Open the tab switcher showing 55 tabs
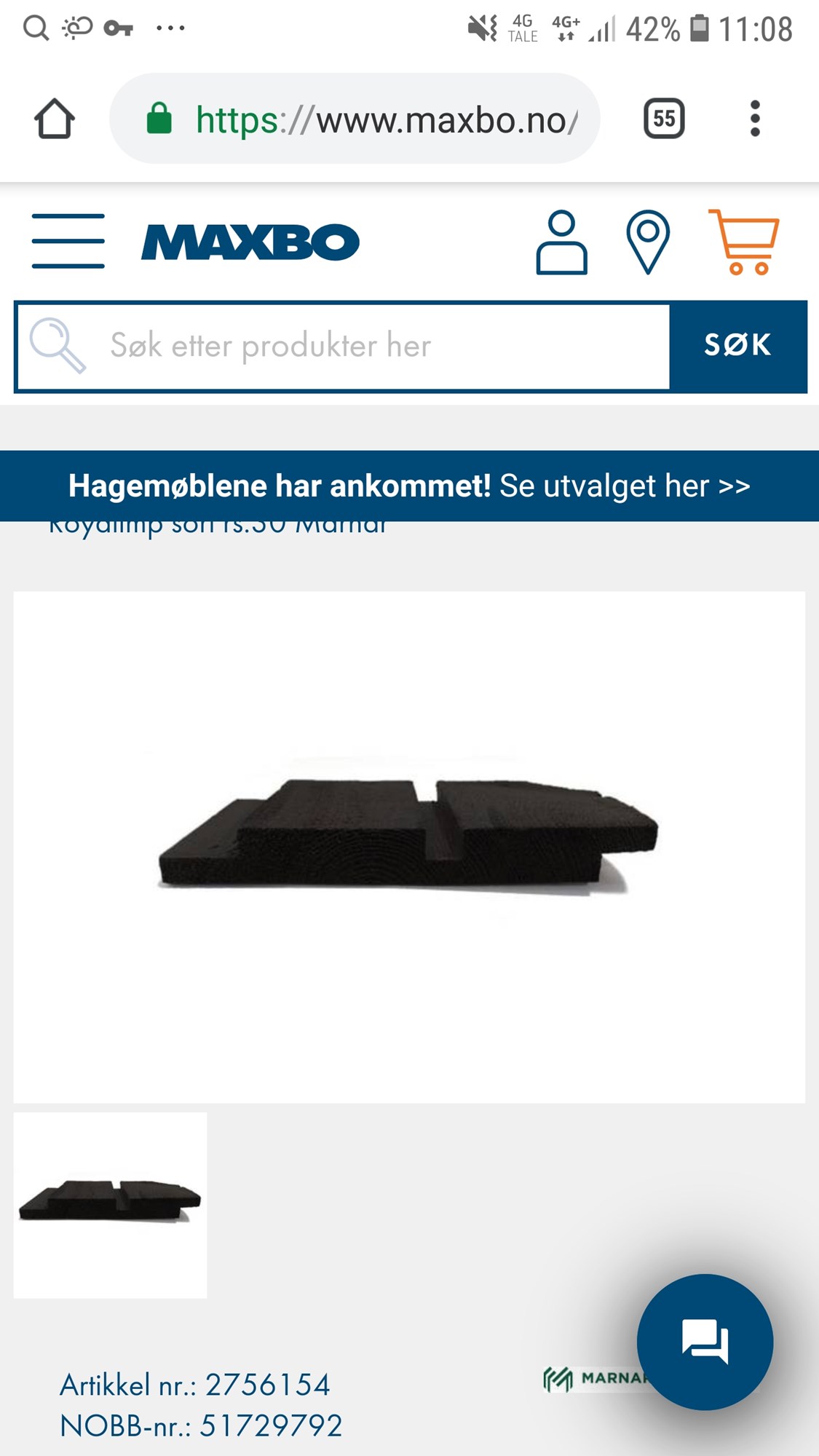819x1456 pixels. pyautogui.click(x=663, y=119)
